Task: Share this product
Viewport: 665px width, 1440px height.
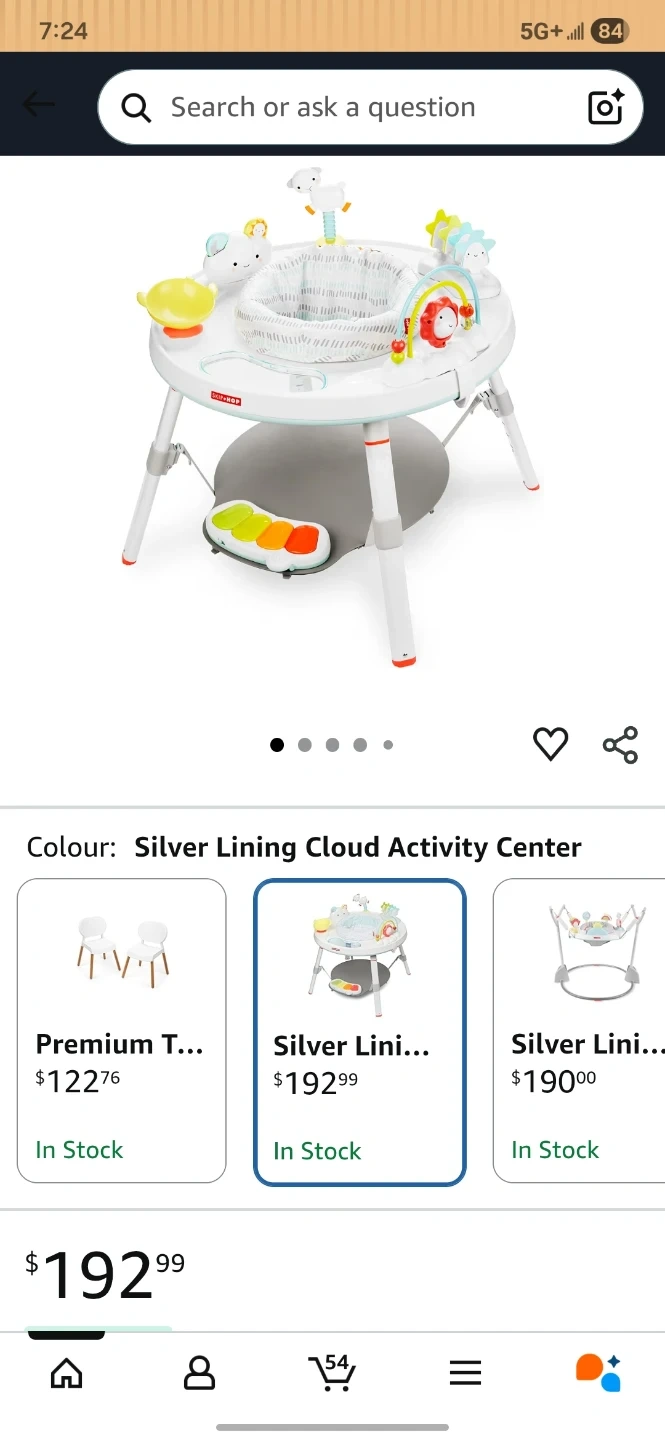Action: pyautogui.click(x=620, y=745)
